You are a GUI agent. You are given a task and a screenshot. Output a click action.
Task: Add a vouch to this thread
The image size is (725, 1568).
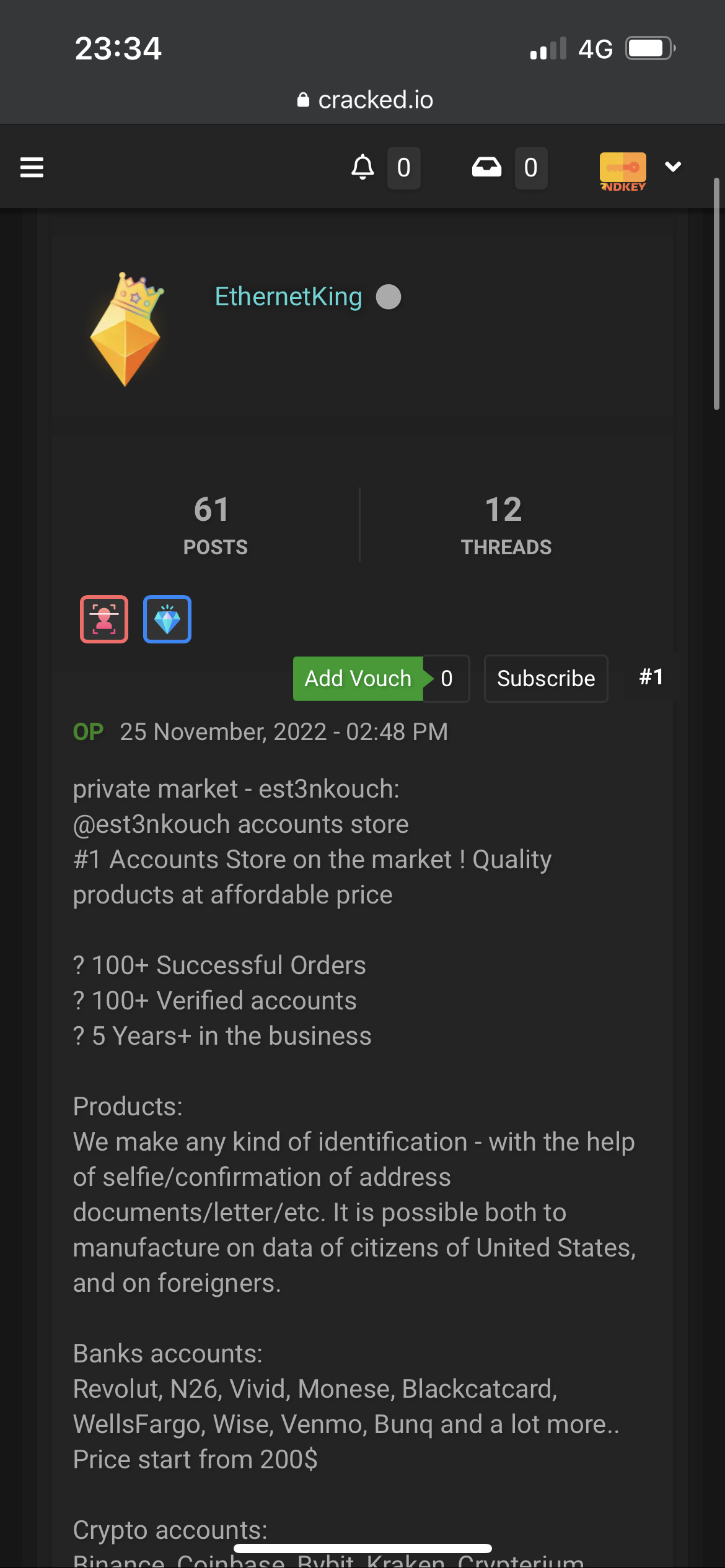pos(358,679)
